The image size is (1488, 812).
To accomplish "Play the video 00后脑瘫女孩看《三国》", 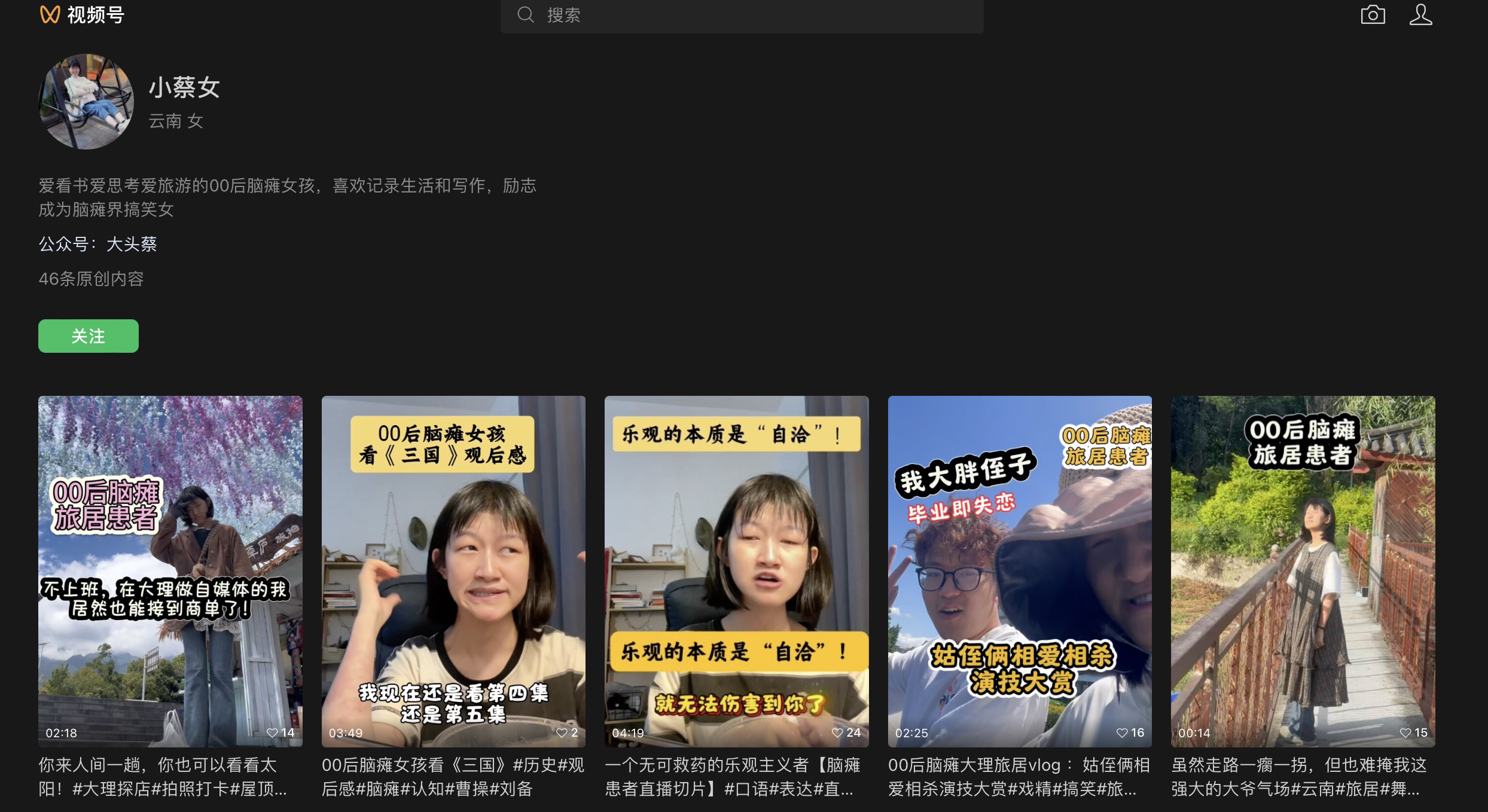I will tap(453, 571).
